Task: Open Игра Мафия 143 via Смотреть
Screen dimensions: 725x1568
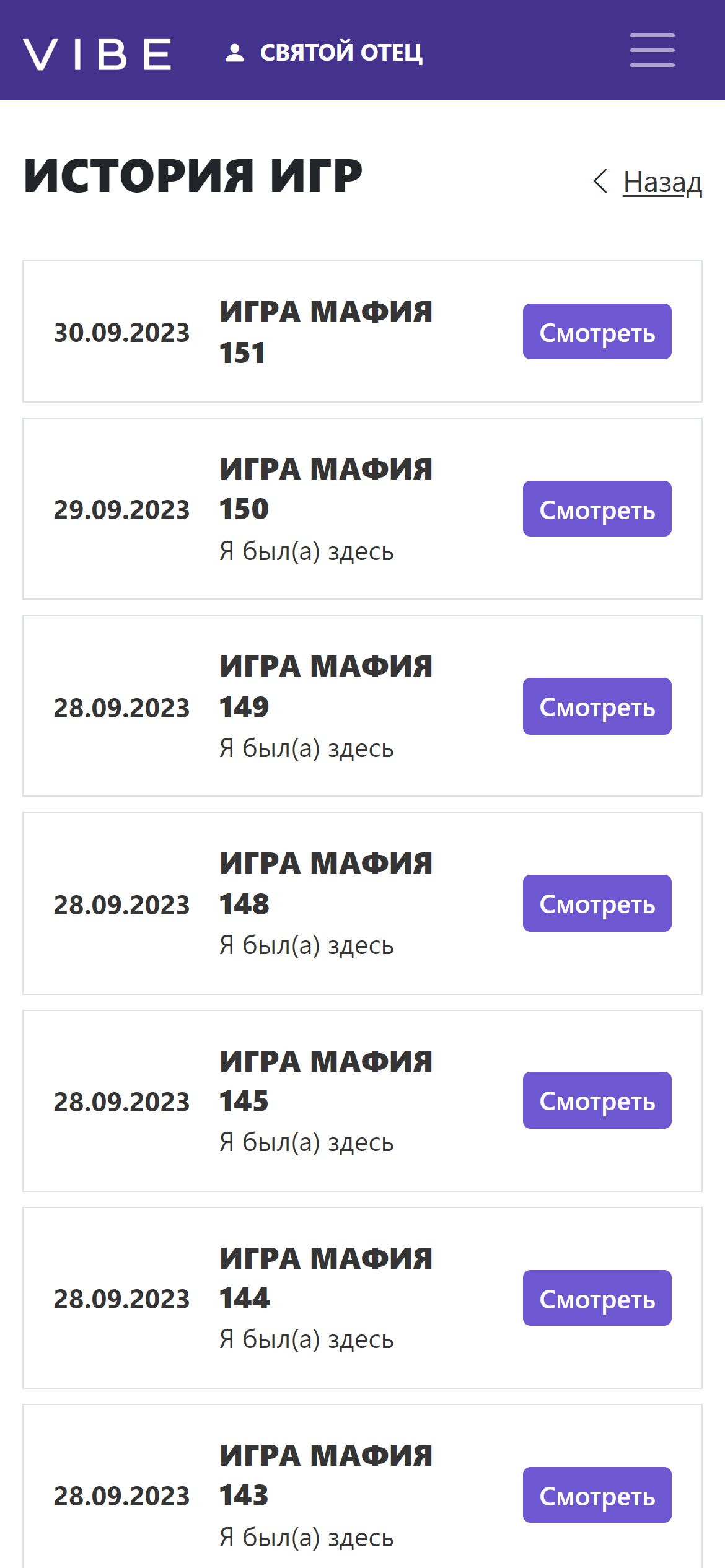Action: pos(597,1495)
